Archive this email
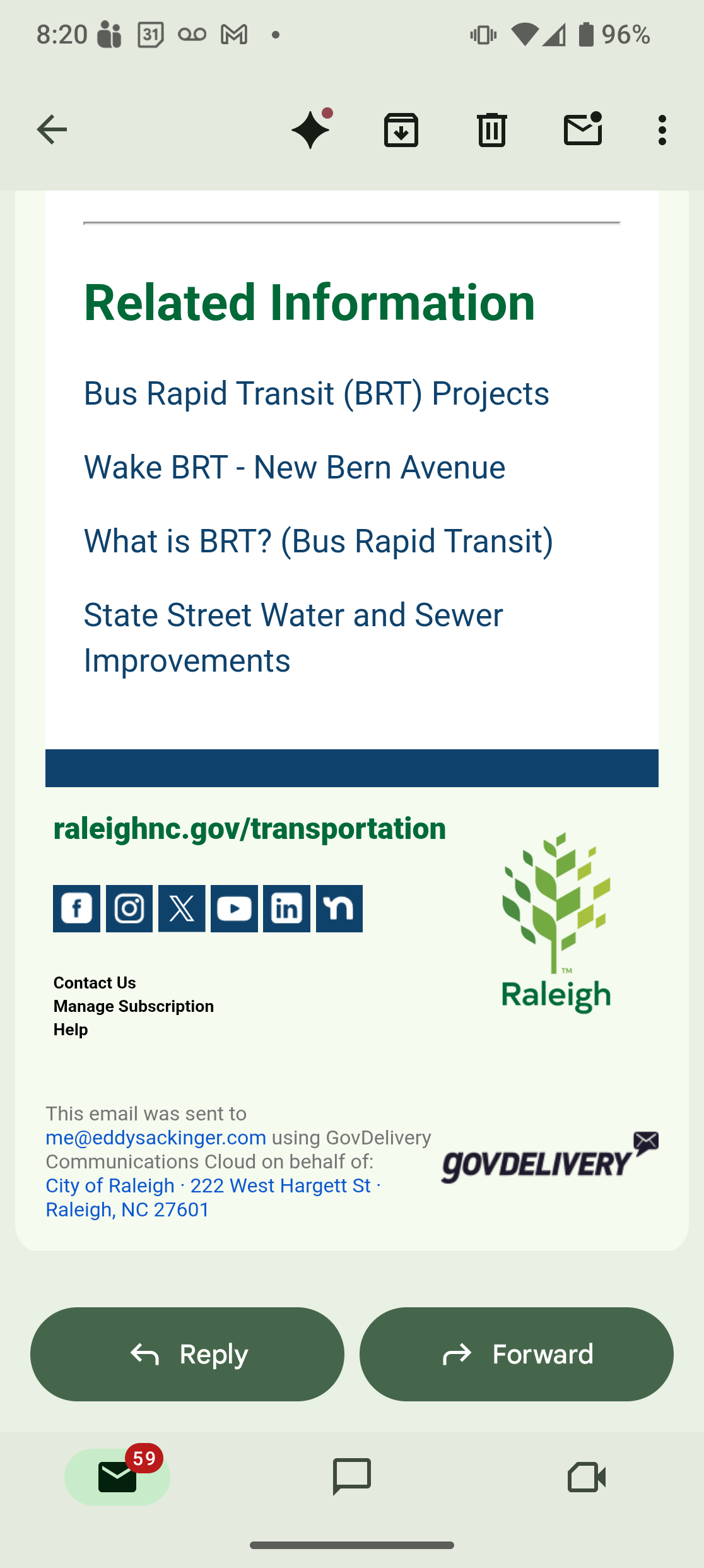Image resolution: width=704 pixels, height=1568 pixels. (401, 130)
